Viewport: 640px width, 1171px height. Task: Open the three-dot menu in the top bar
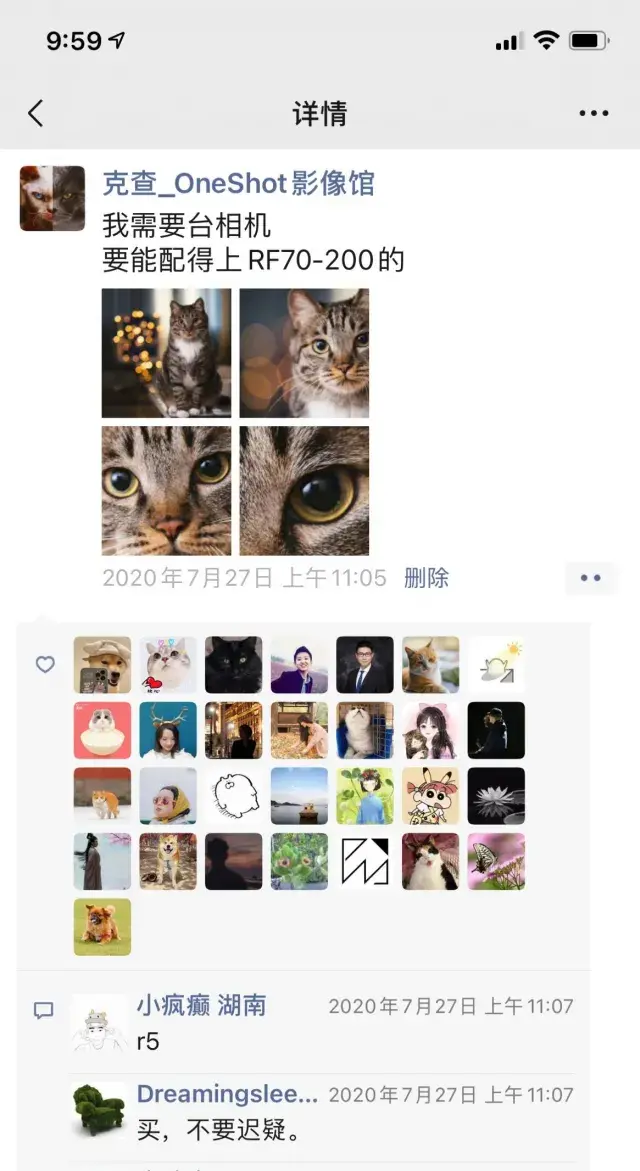click(593, 113)
